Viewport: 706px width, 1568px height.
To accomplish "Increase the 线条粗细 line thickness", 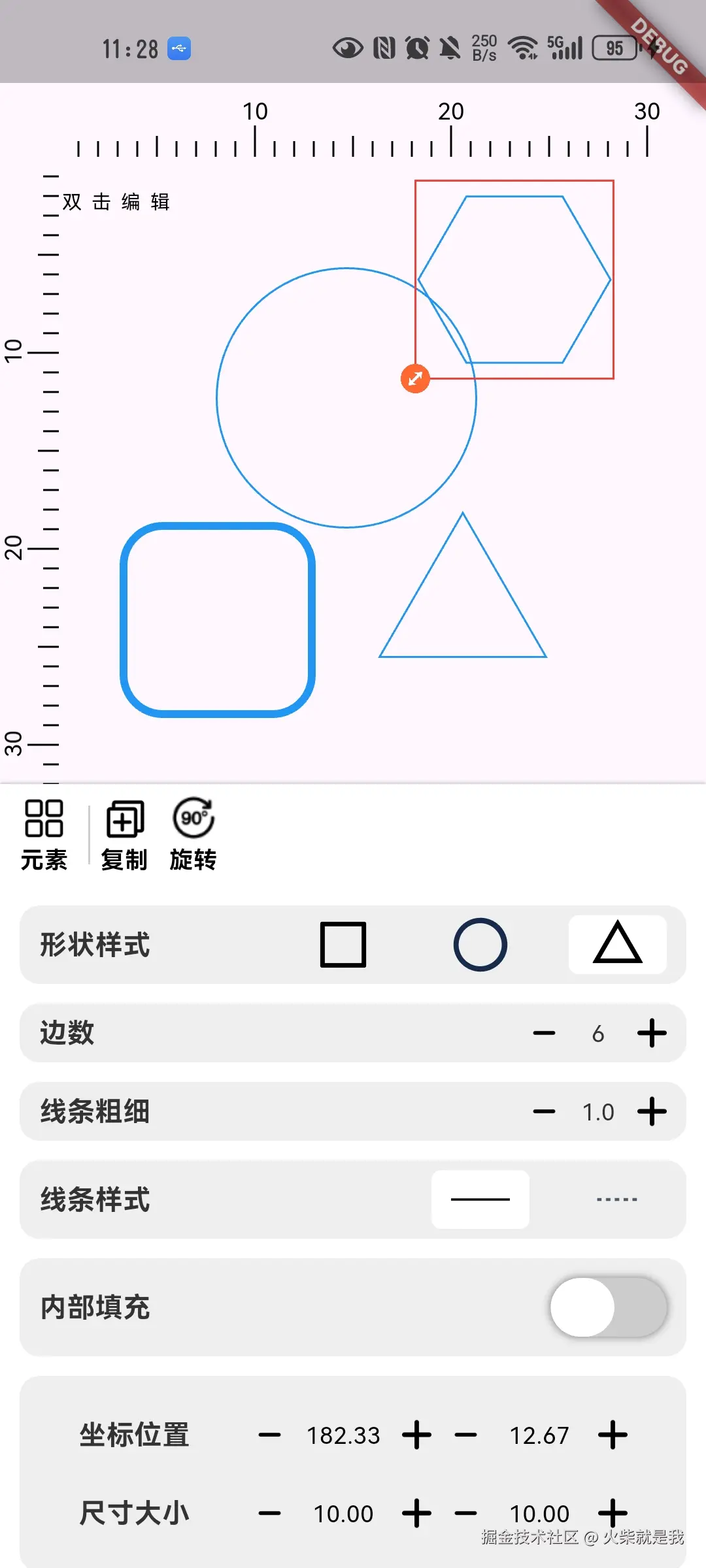I will pyautogui.click(x=652, y=1111).
